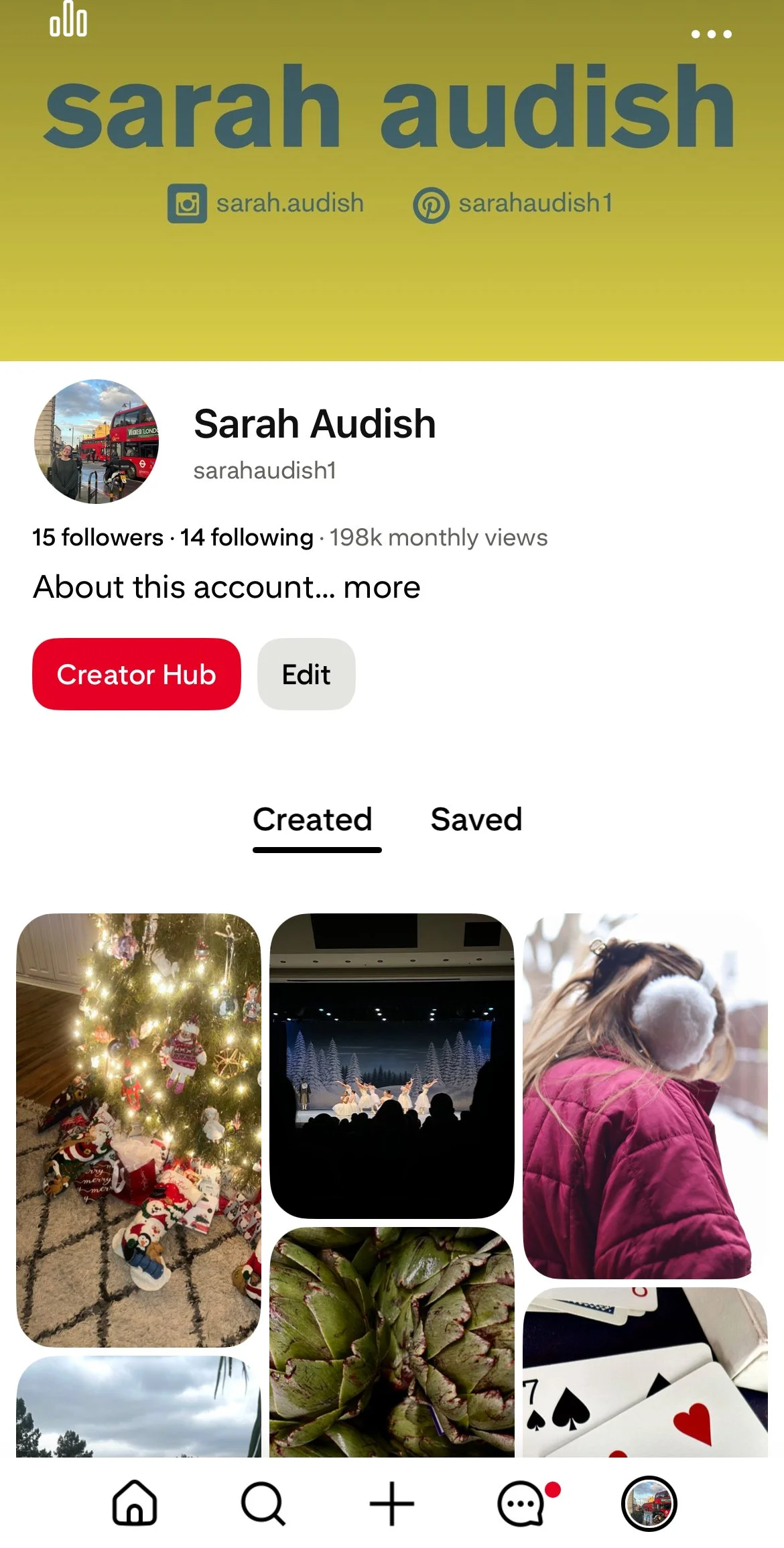This screenshot has width=784, height=1548.
Task: Open the Creator Hub
Action: point(136,674)
